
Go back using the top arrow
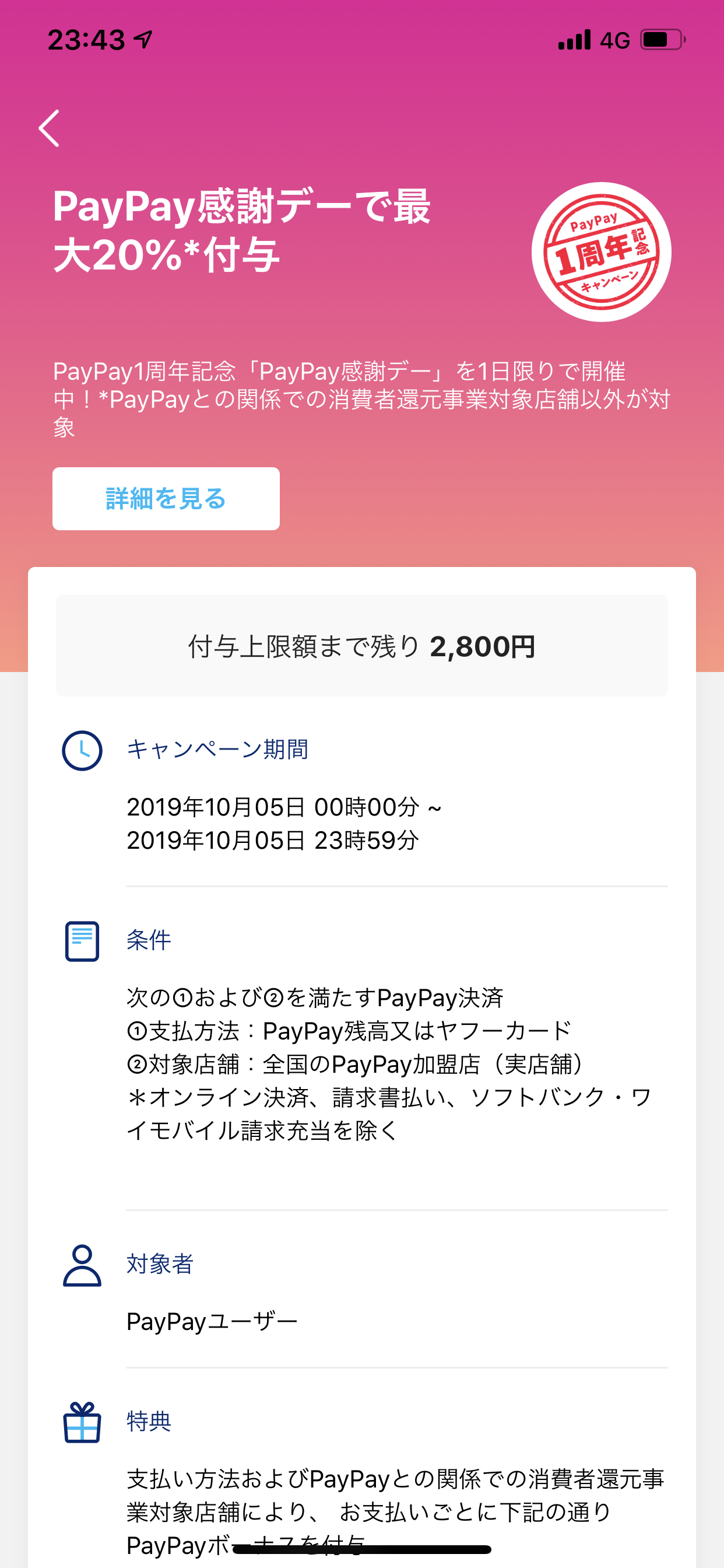point(50,128)
